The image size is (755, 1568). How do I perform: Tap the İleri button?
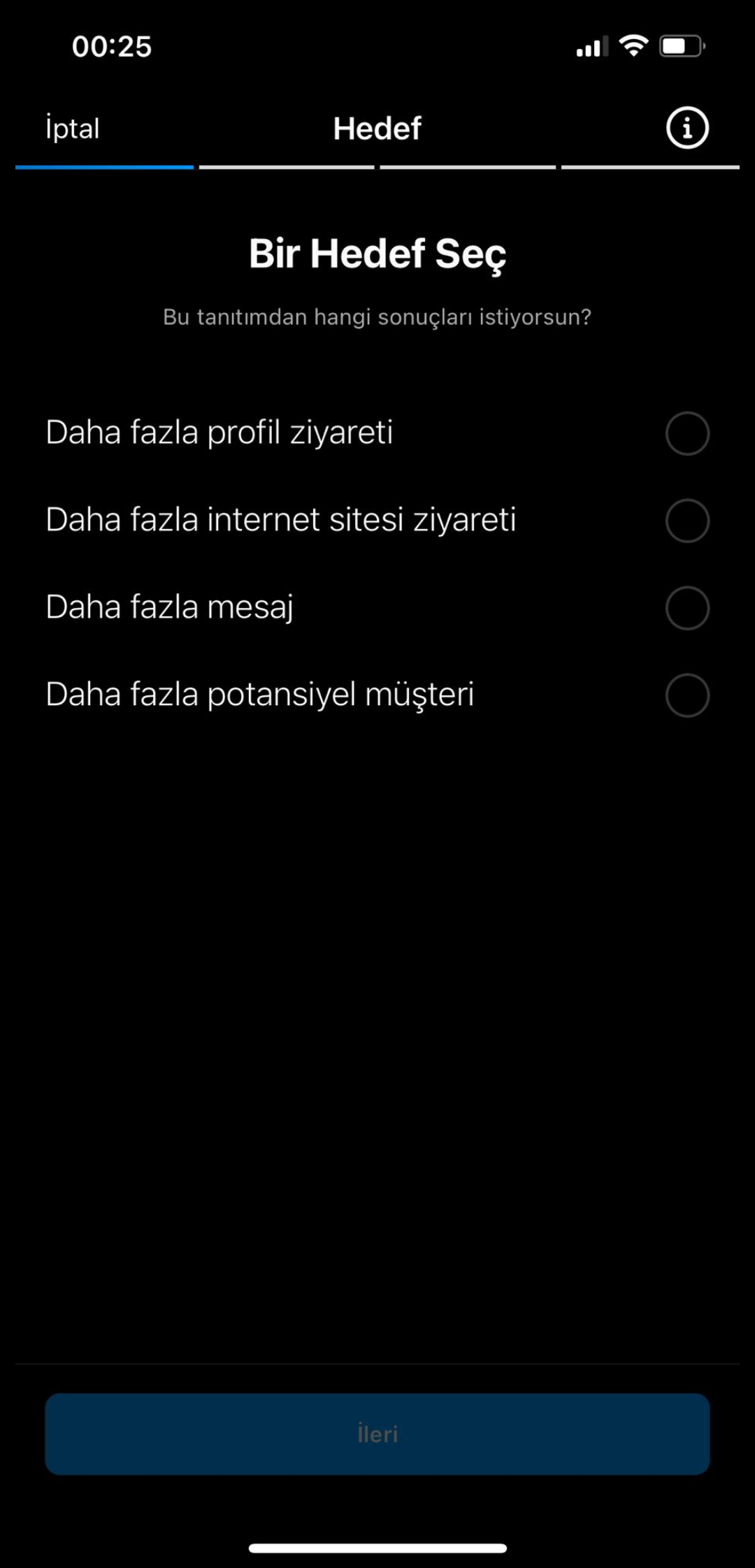pos(377,1434)
